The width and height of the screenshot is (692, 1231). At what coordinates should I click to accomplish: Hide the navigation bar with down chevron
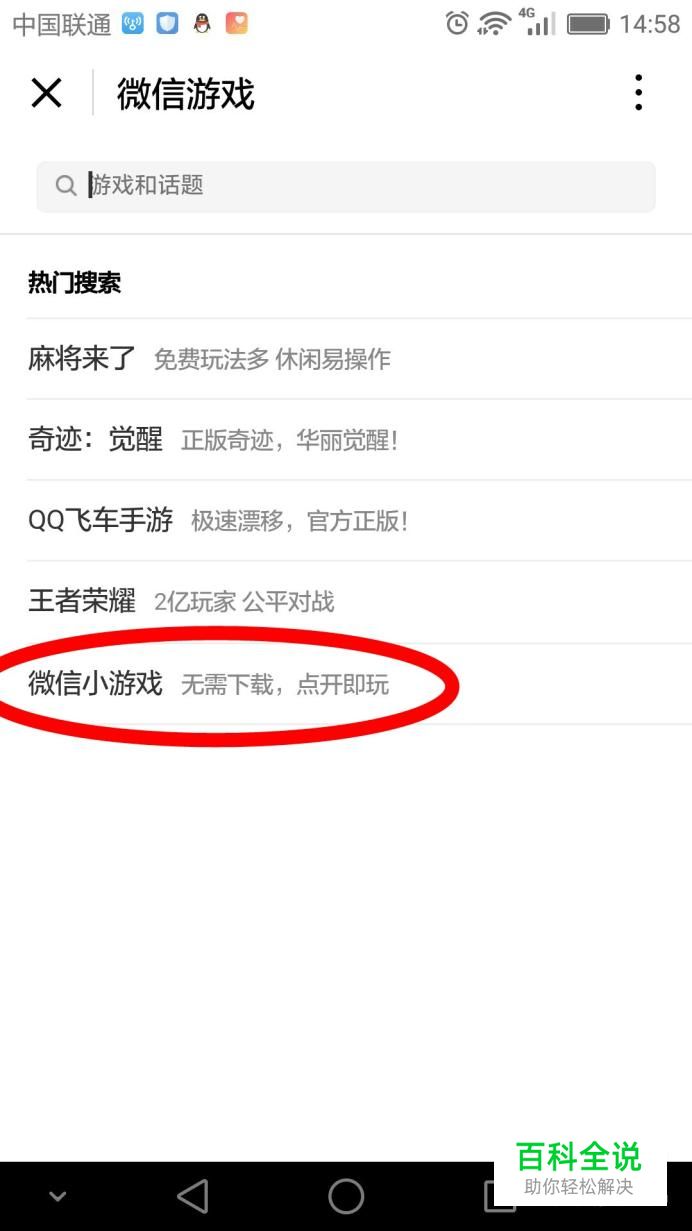[57, 1196]
